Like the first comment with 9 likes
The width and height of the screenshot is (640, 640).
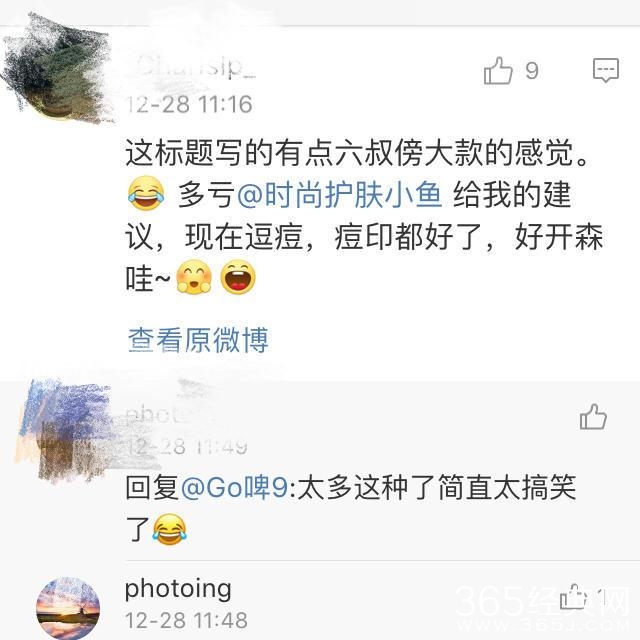(x=499, y=71)
